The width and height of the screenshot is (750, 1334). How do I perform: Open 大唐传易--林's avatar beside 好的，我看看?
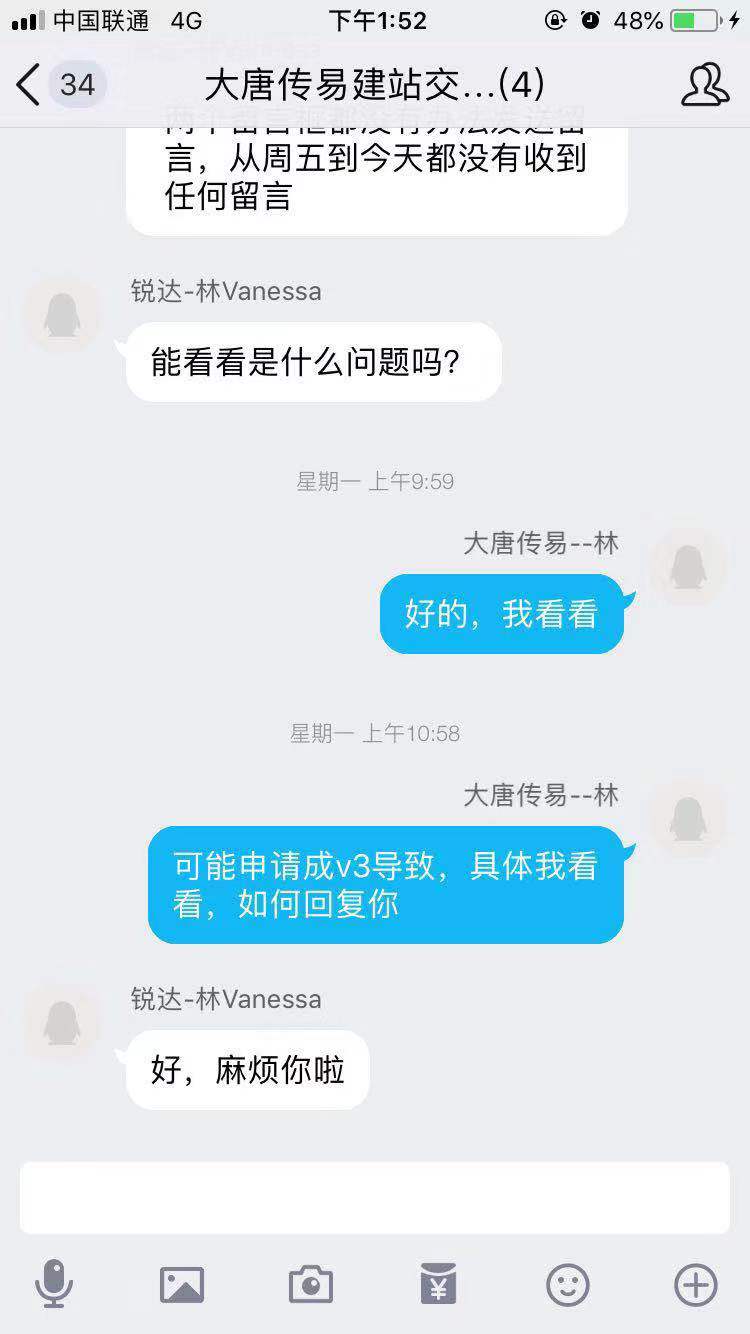(x=688, y=567)
